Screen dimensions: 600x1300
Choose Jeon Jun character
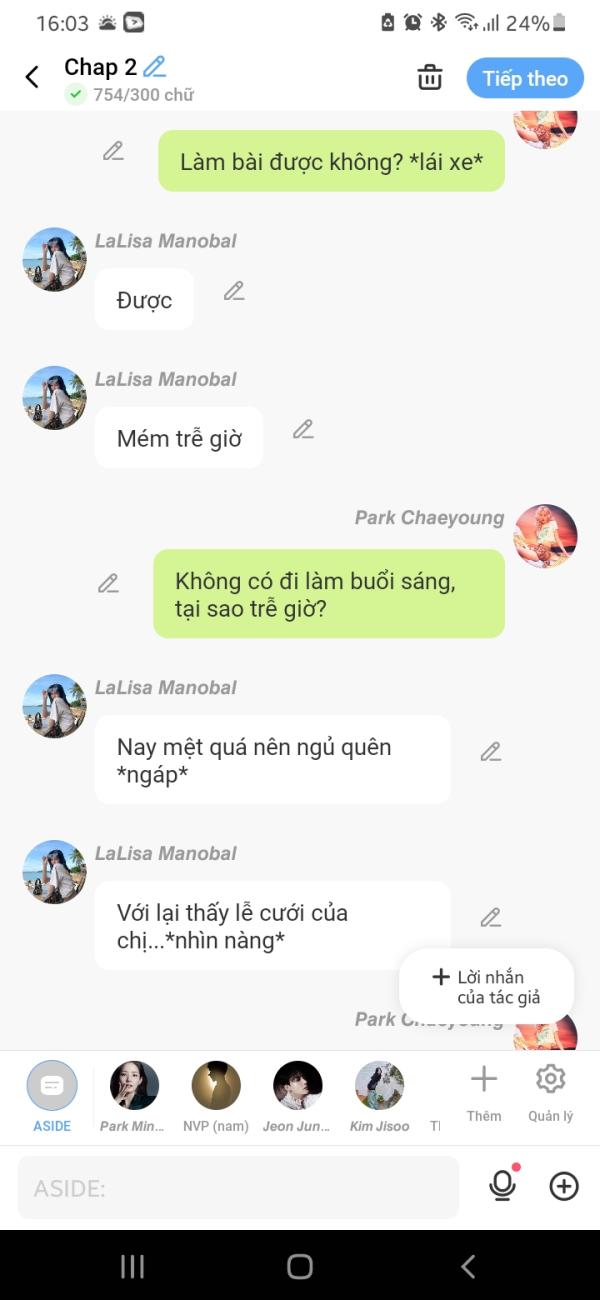pos(298,1097)
